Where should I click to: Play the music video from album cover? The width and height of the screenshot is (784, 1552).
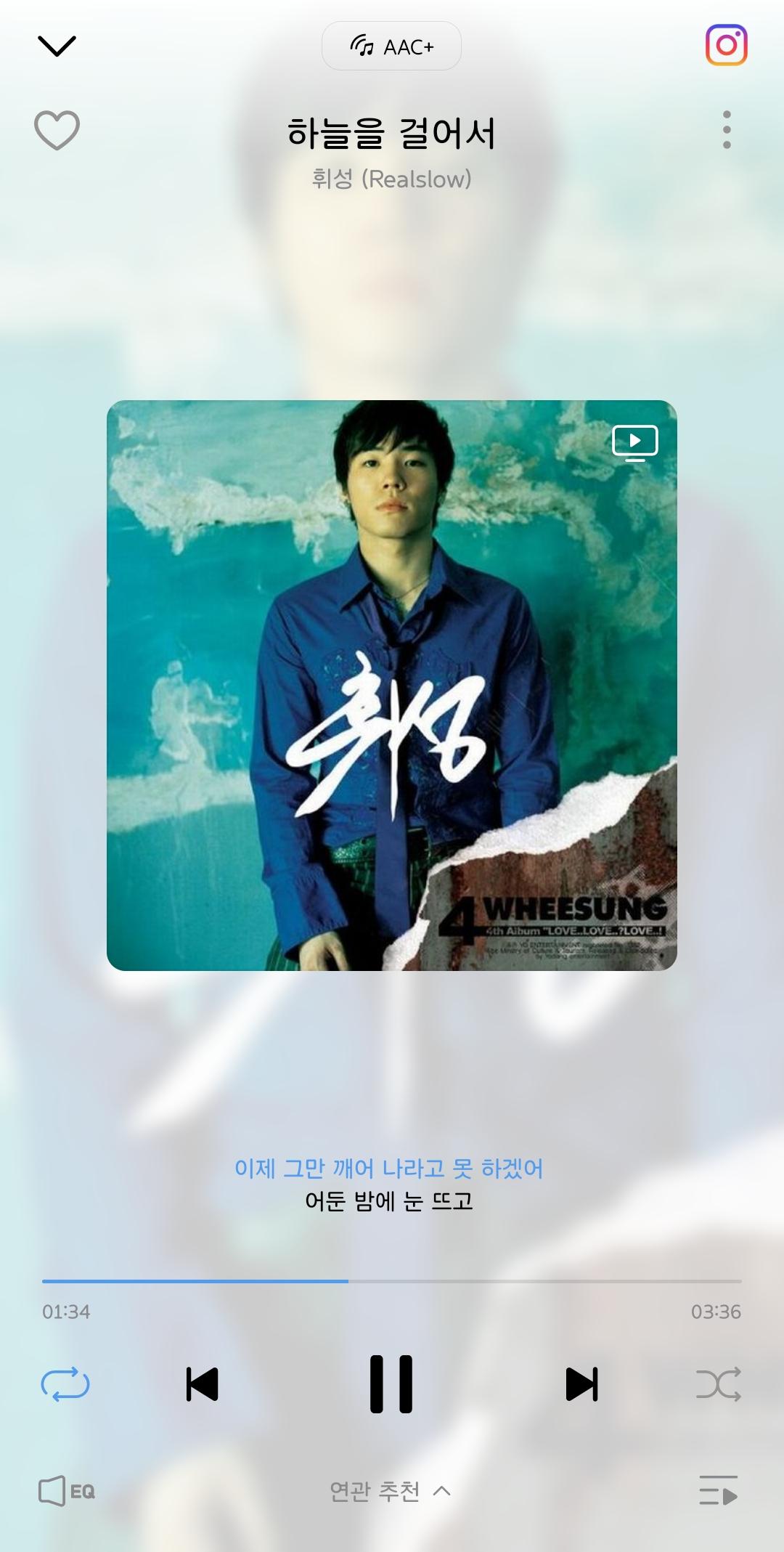(634, 442)
